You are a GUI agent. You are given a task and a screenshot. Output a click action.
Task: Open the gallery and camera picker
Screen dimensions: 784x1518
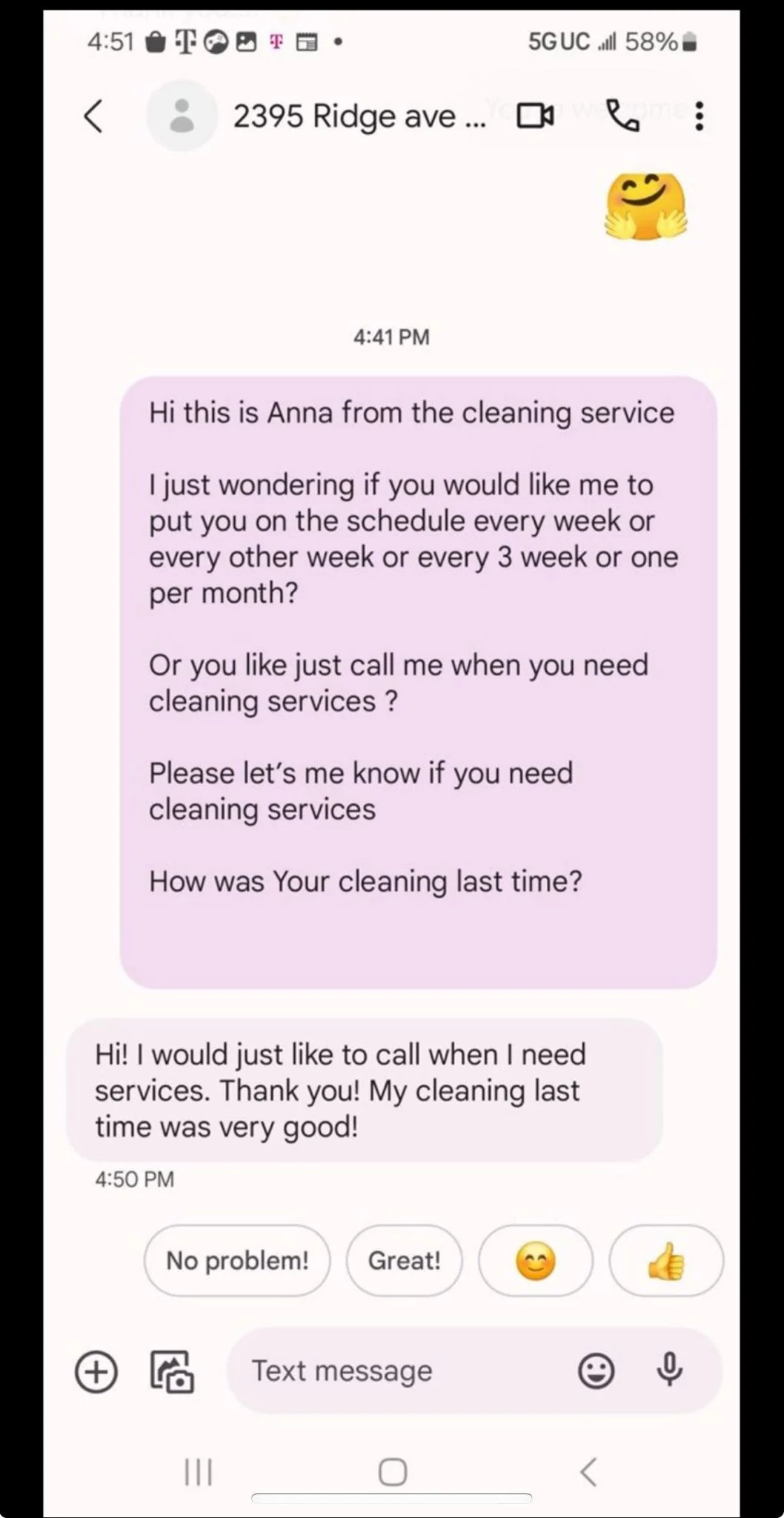[172, 1371]
